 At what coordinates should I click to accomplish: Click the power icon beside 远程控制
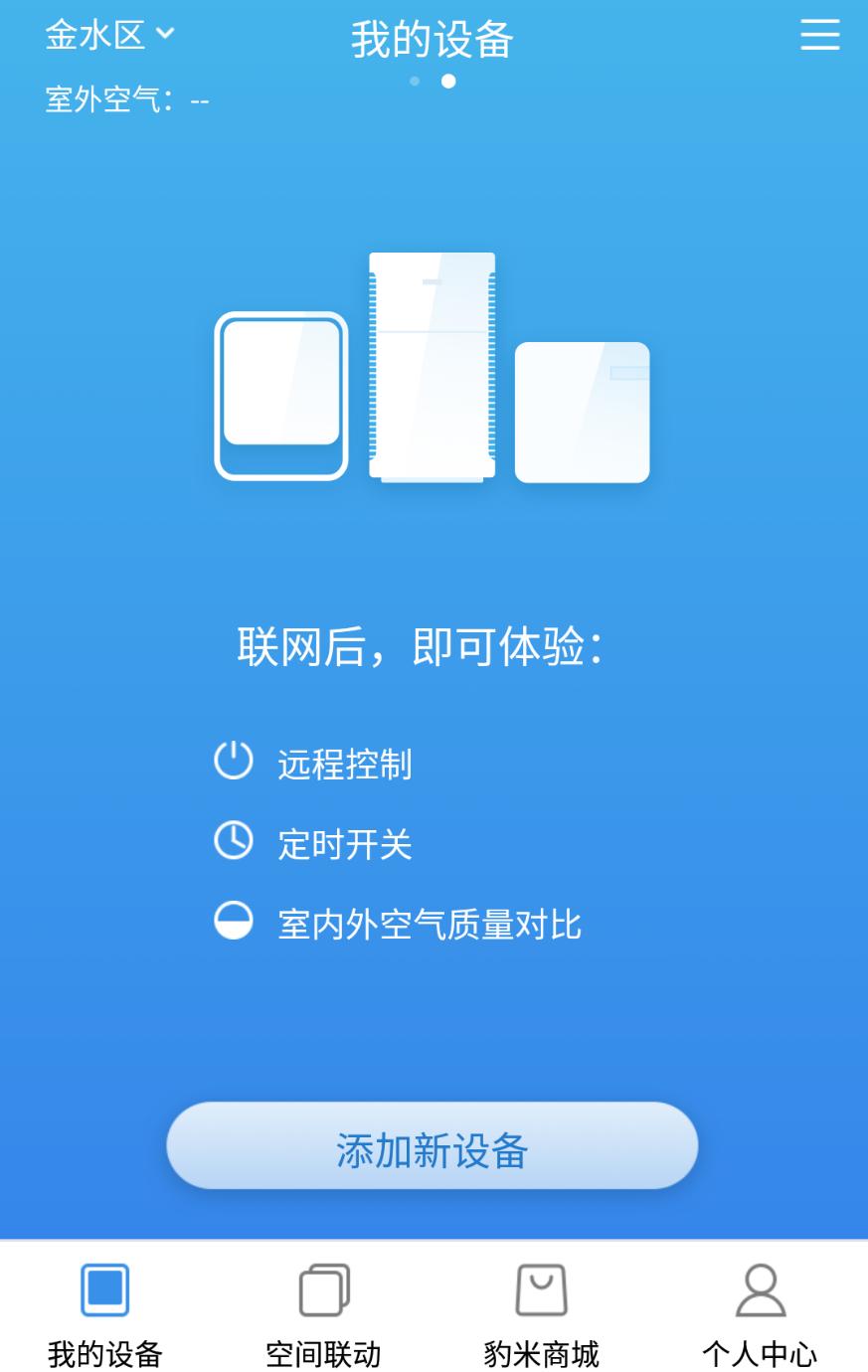pos(235,761)
